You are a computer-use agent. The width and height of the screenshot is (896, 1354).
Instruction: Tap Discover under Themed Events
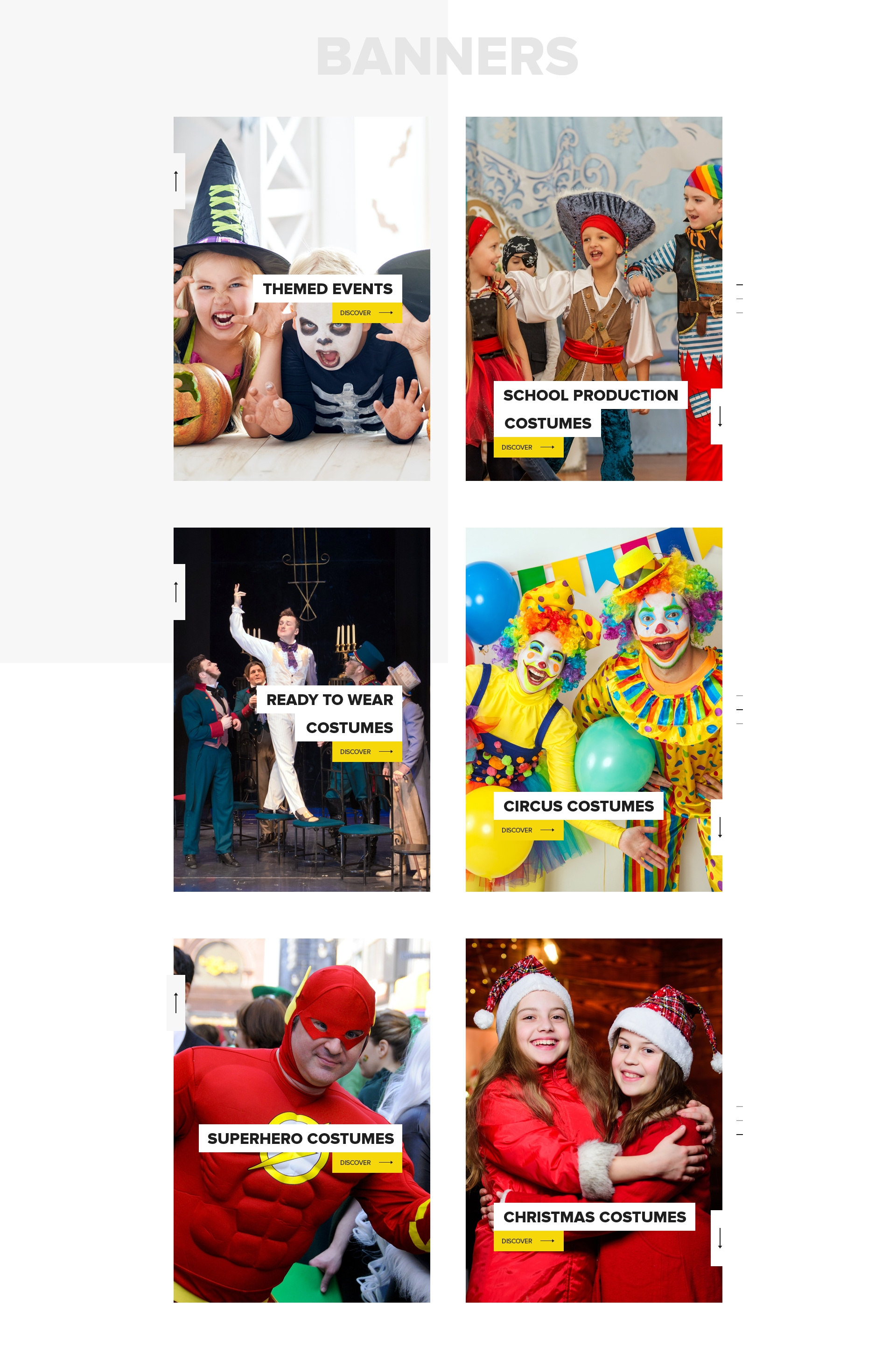point(366,313)
